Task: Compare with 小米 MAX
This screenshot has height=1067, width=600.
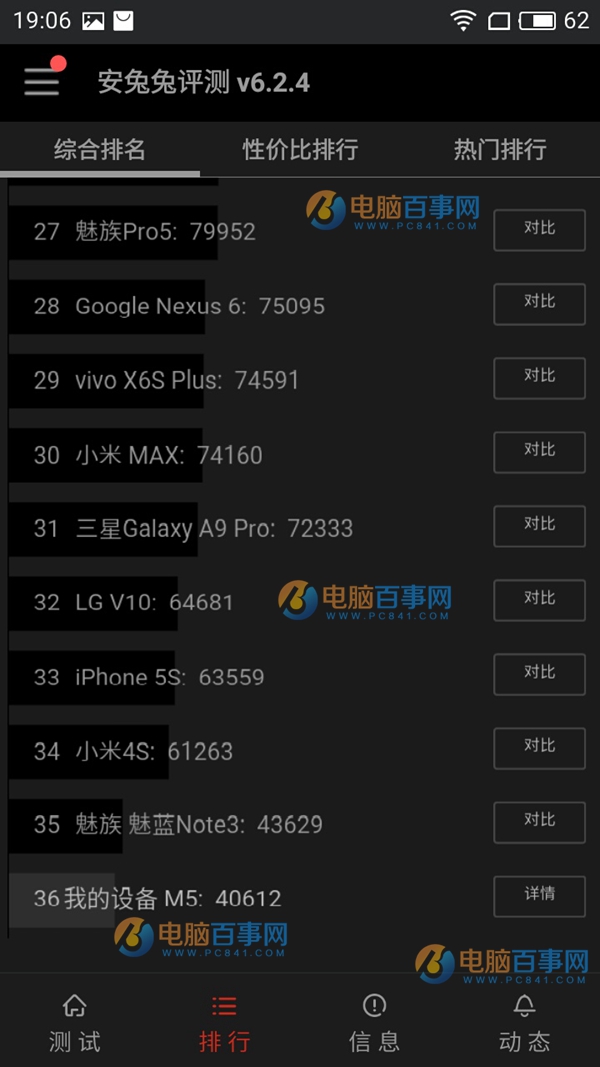Action: [x=539, y=452]
